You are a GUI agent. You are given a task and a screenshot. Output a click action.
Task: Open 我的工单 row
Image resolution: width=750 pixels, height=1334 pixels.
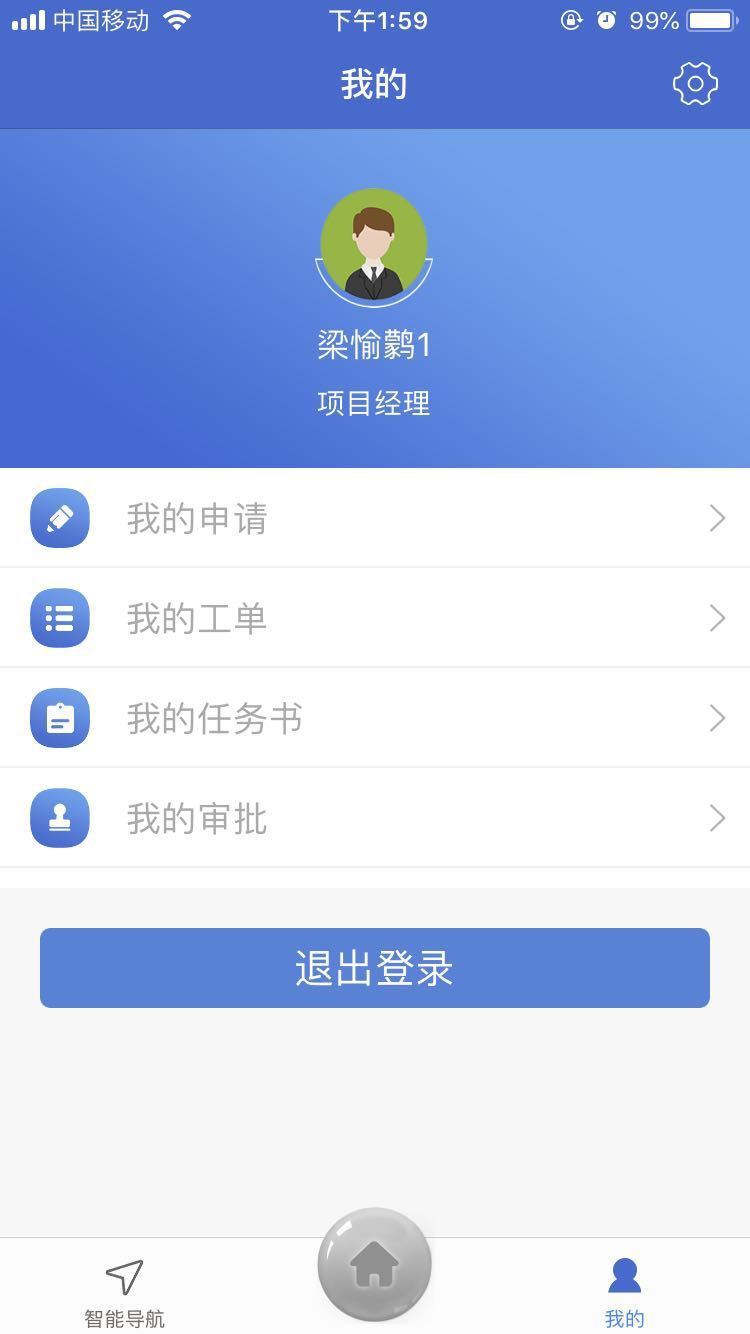pyautogui.click(x=375, y=618)
